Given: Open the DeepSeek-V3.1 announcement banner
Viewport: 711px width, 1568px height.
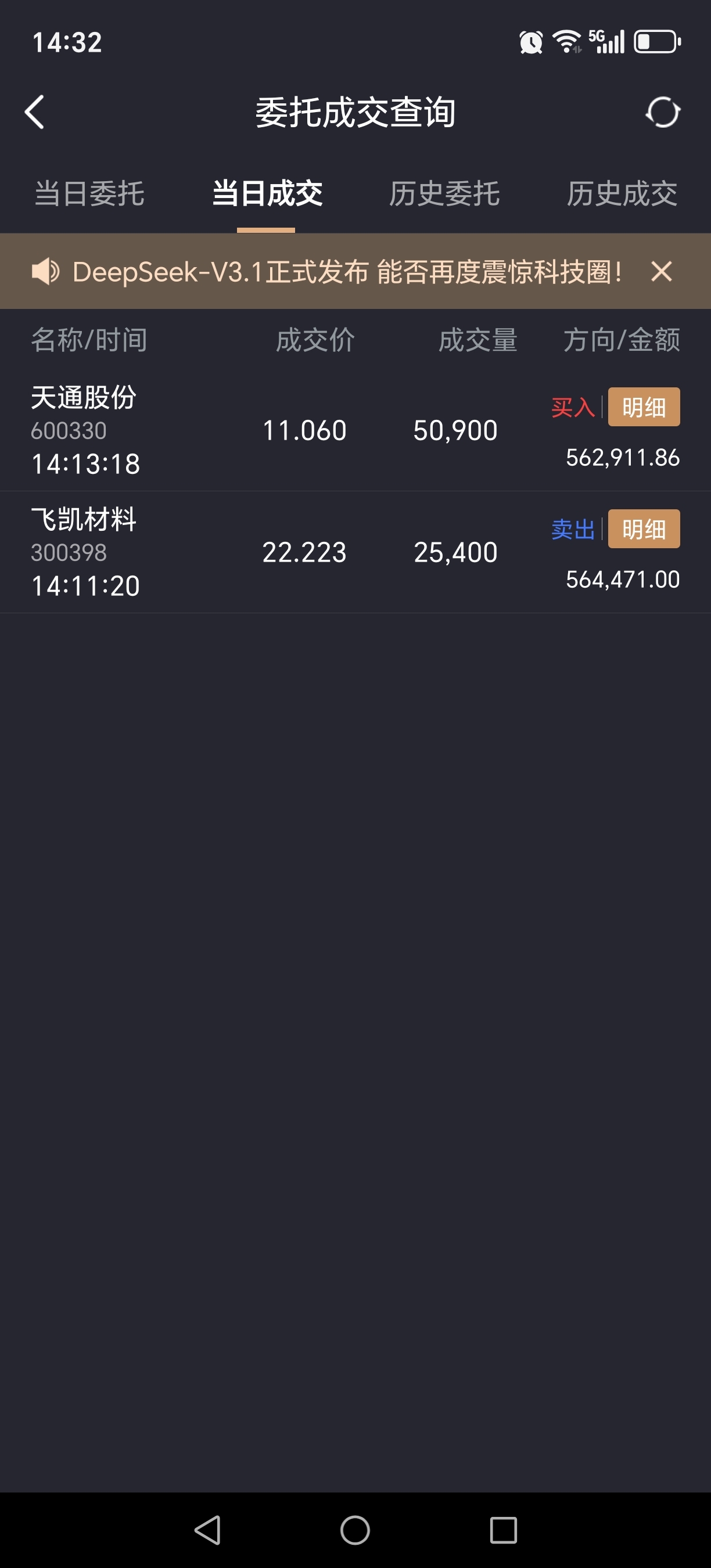Looking at the screenshot, I should click(x=347, y=271).
